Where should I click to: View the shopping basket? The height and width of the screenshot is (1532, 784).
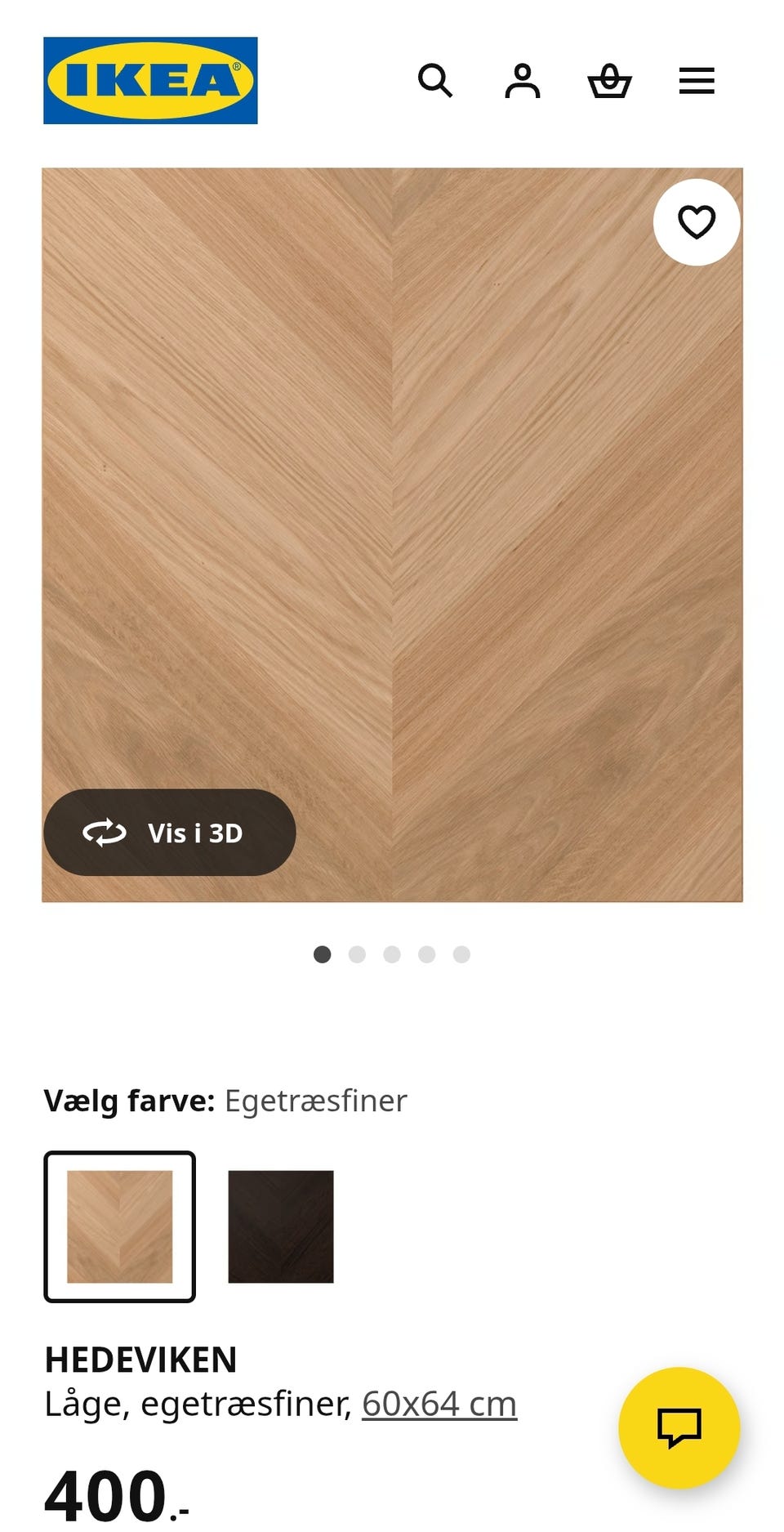pyautogui.click(x=610, y=81)
